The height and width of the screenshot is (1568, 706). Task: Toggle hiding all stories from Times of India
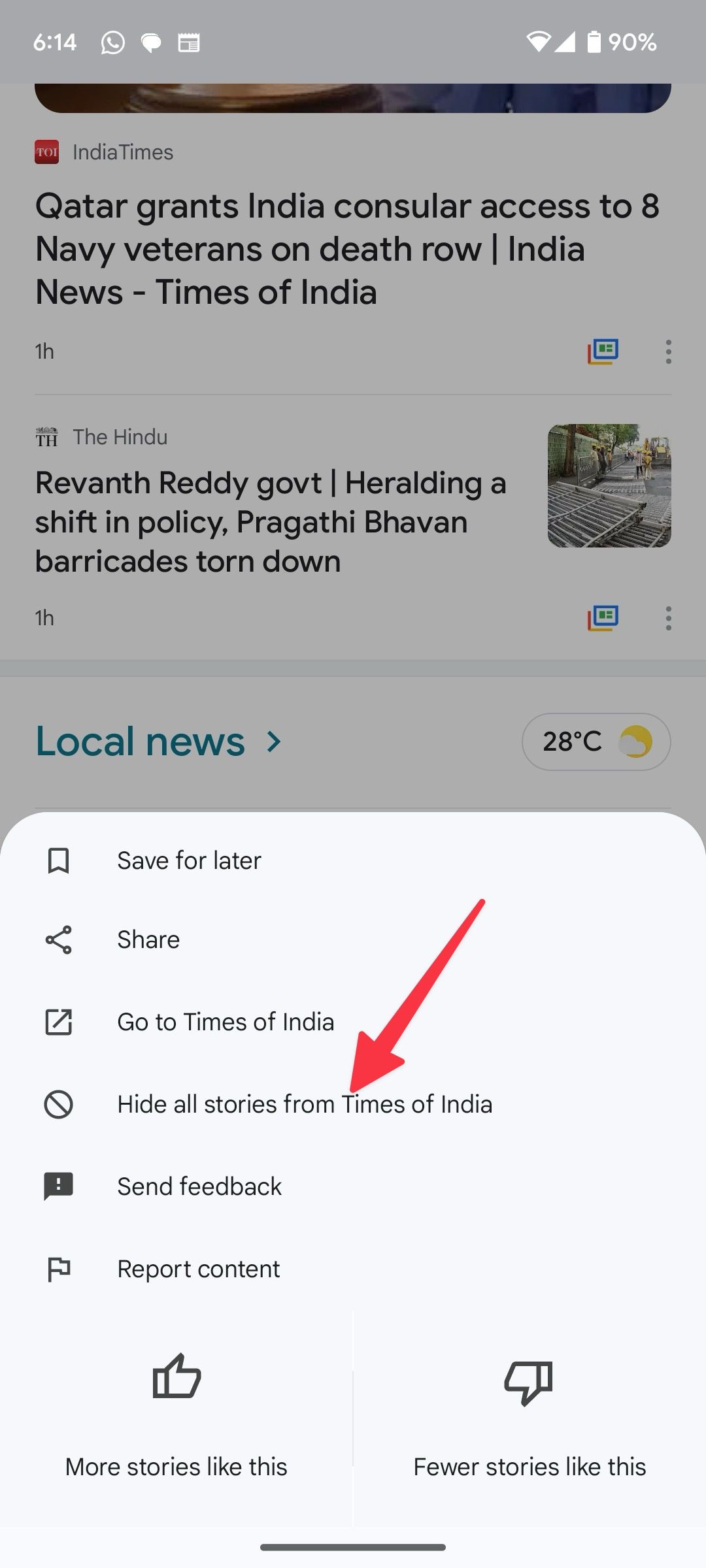(x=305, y=1104)
